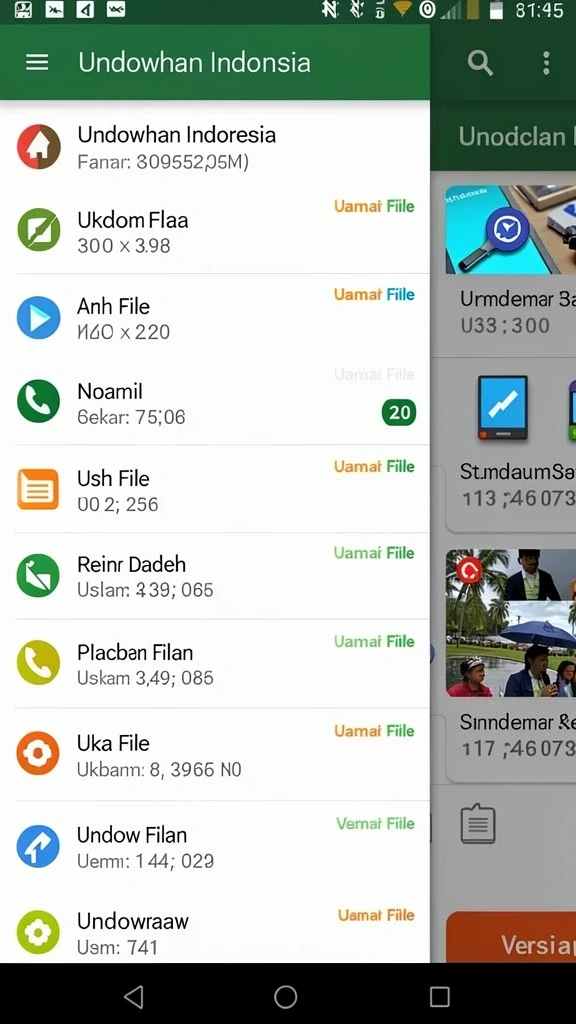The width and height of the screenshot is (576, 1024).
Task: Select the Uka File entry
Action: tap(215, 754)
